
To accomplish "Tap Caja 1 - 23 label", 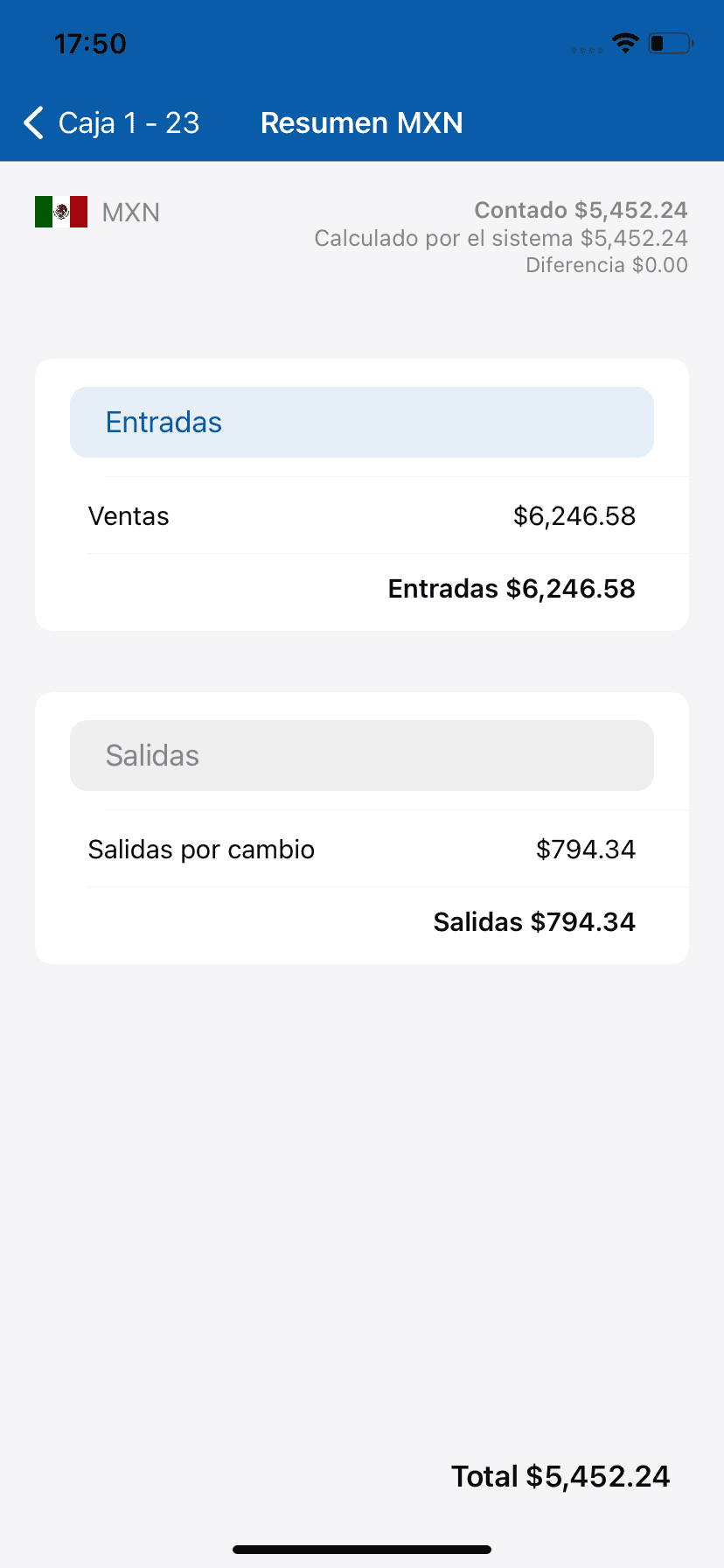I will point(128,122).
